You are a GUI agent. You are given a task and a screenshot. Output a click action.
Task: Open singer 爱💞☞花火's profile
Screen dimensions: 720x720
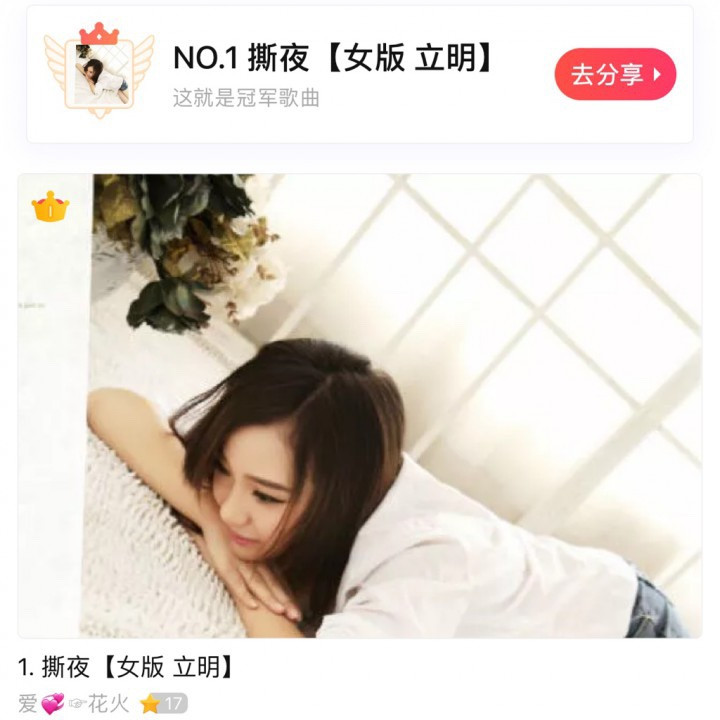pyautogui.click(x=75, y=703)
